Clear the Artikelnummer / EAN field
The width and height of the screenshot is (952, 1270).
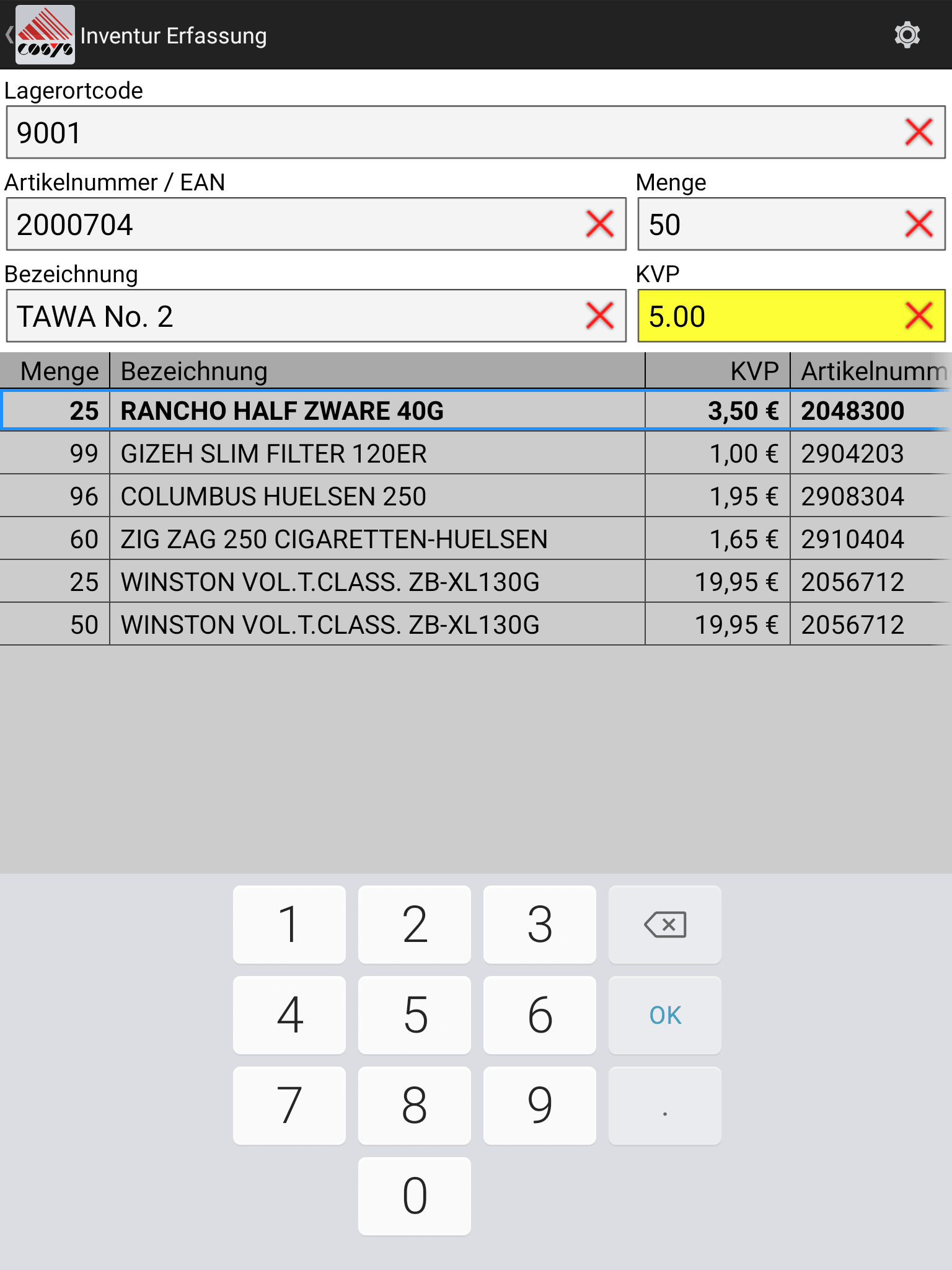(x=599, y=224)
